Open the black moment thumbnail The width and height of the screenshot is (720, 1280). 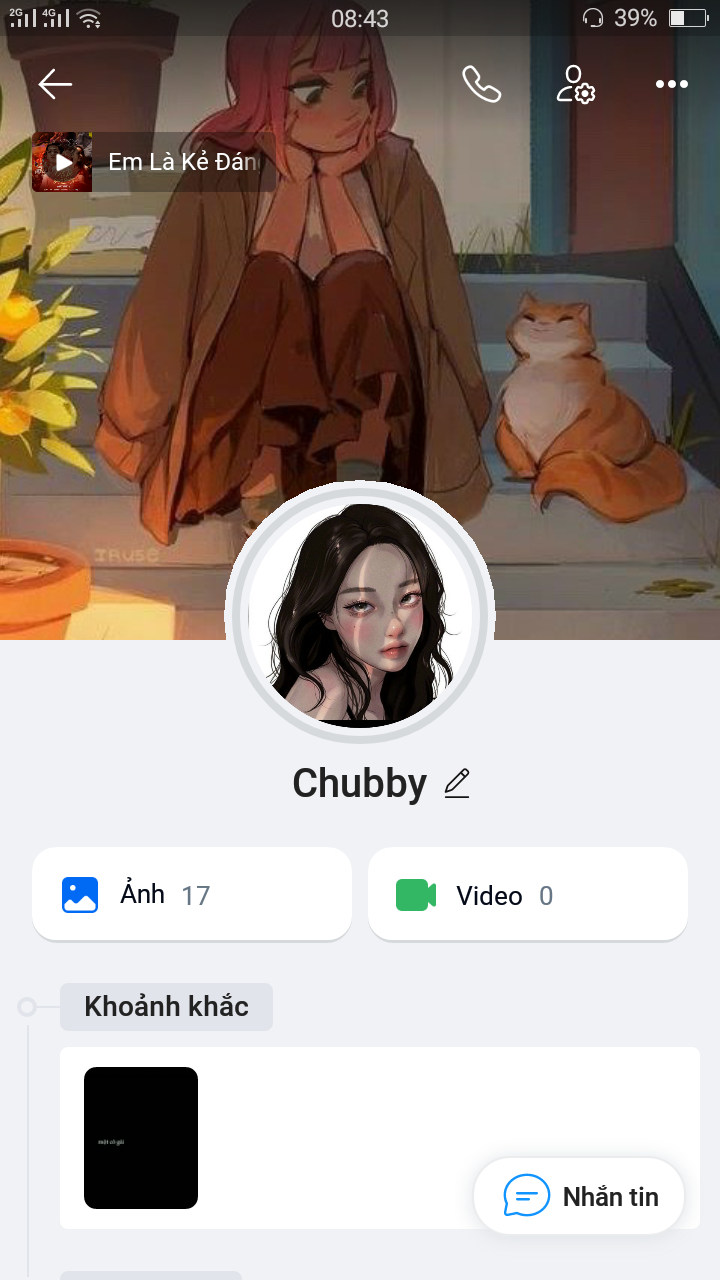[x=141, y=1138]
